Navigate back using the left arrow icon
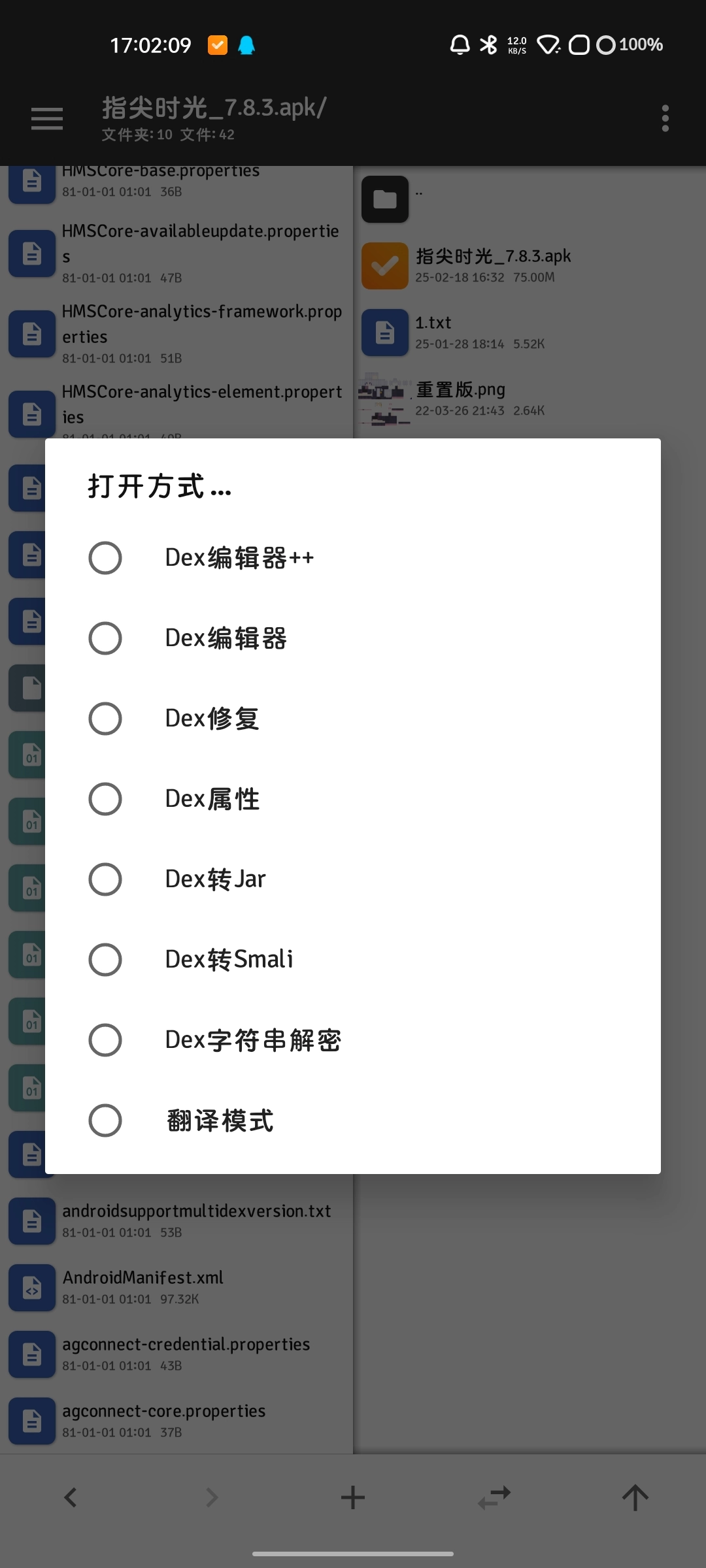706x1568 pixels. pyautogui.click(x=70, y=1497)
